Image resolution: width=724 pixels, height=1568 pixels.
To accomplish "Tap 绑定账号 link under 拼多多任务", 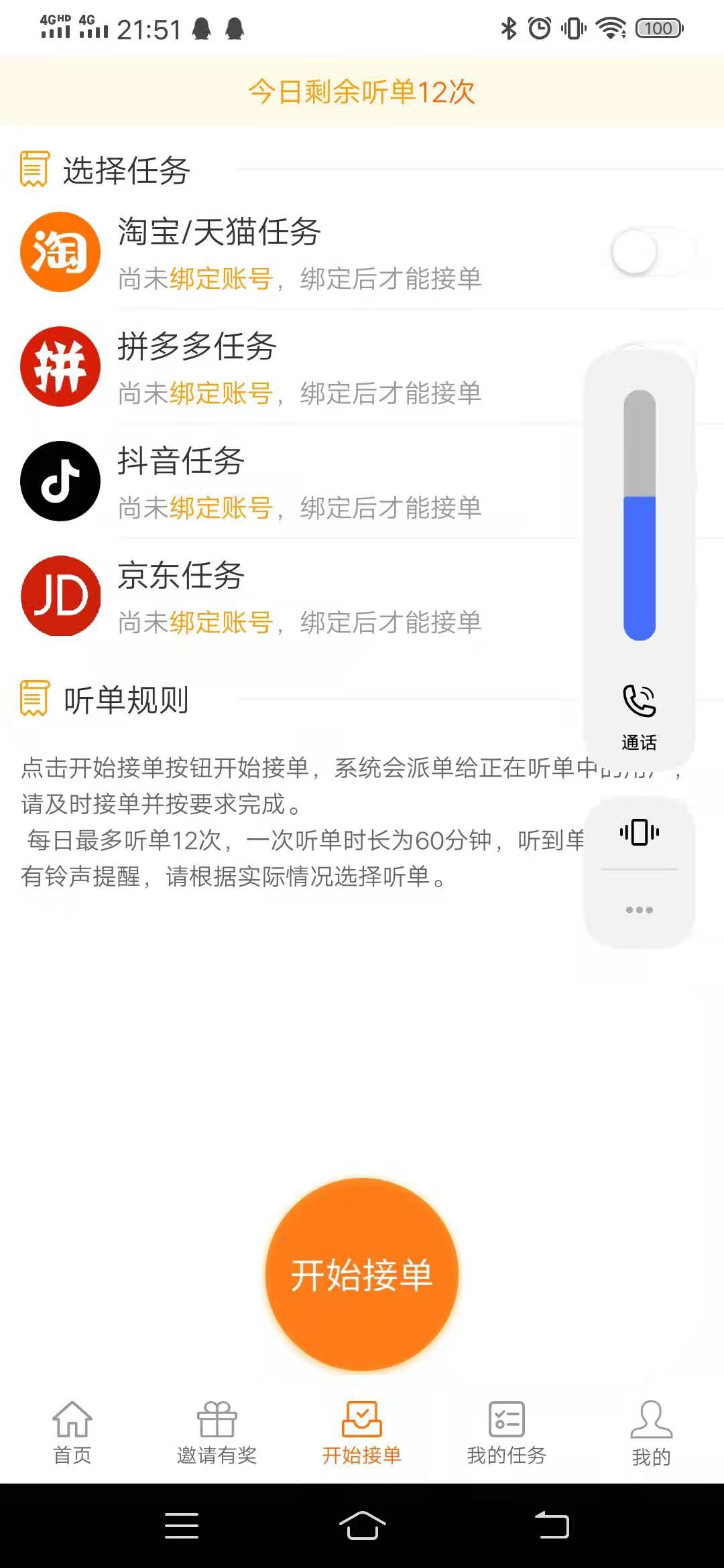I will click(x=221, y=393).
